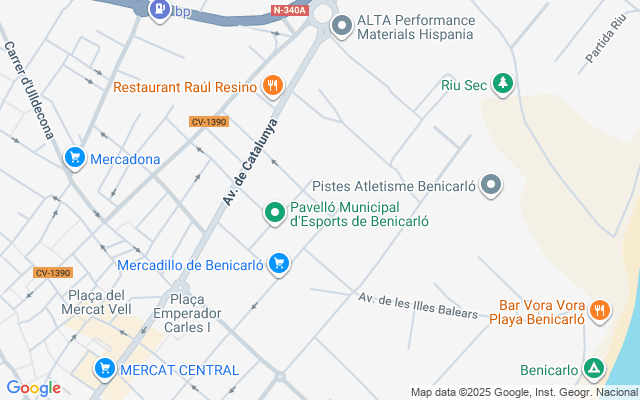640x400 pixels.
Task: Select ALTA Performance Materials Hispania marker
Action: pos(341,26)
